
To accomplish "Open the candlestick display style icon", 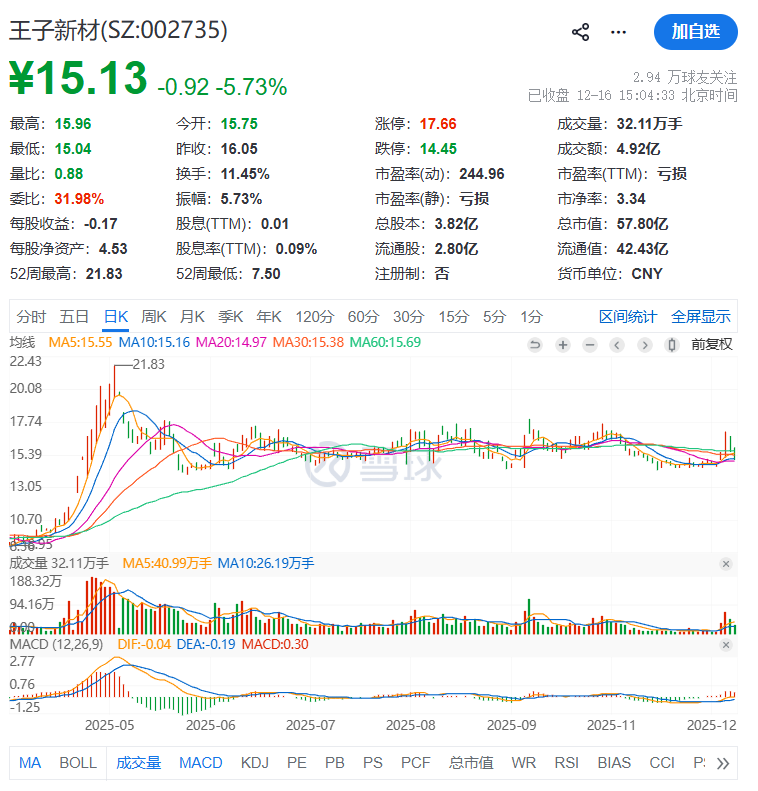I will click(672, 345).
